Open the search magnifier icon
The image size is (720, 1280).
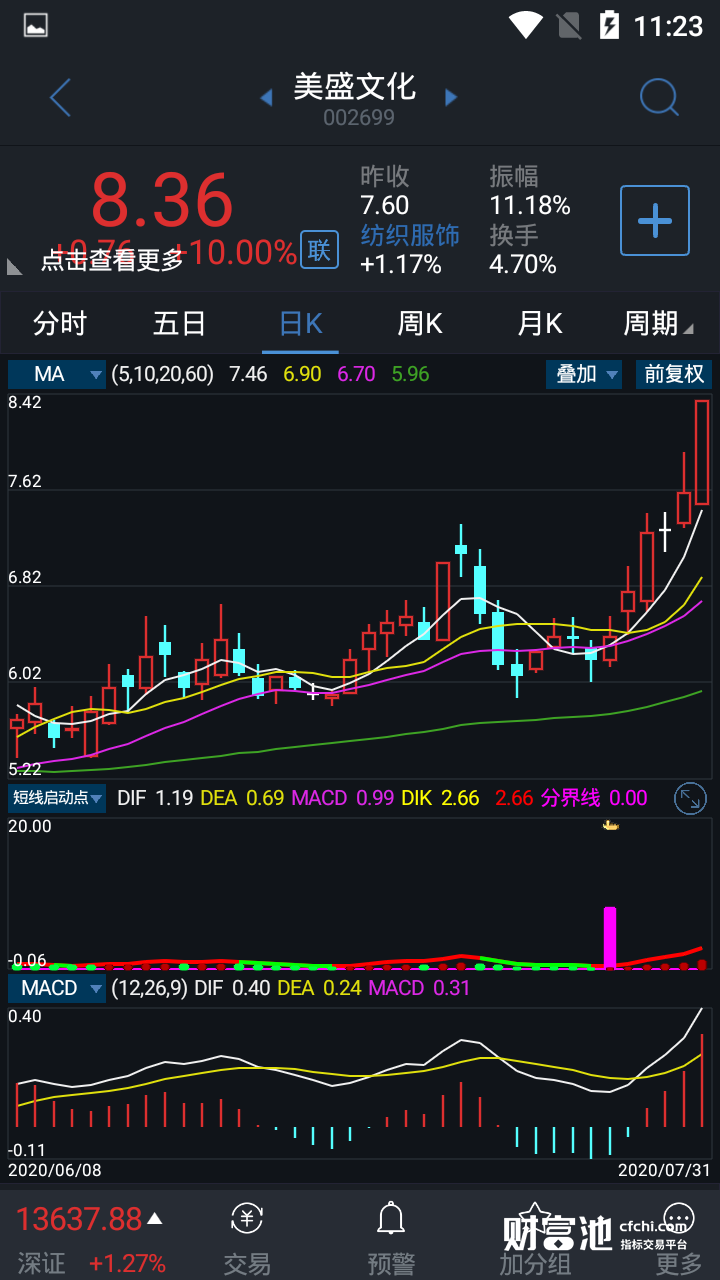pos(659,98)
